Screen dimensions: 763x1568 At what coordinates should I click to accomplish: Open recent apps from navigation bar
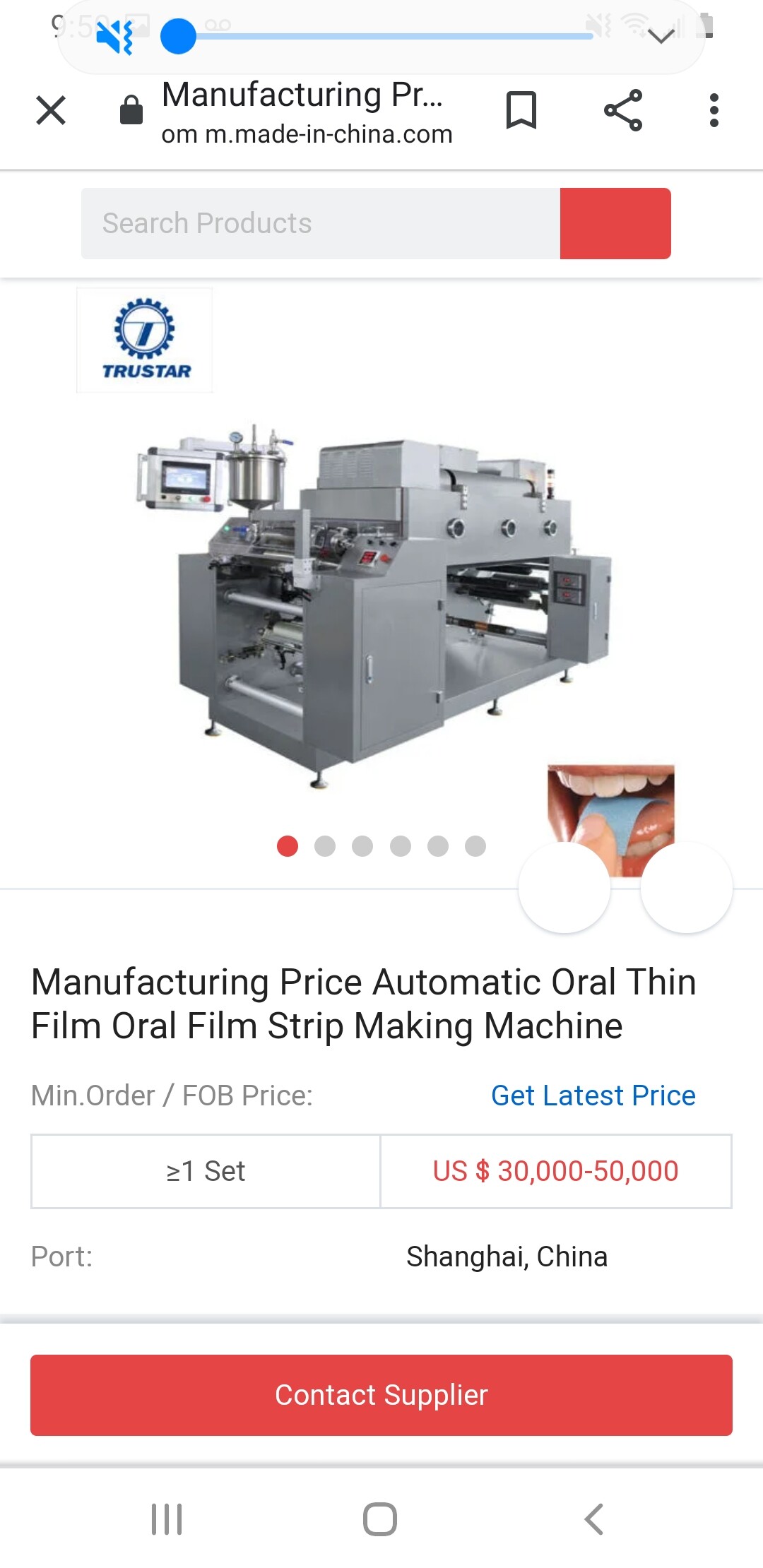pos(167,1519)
